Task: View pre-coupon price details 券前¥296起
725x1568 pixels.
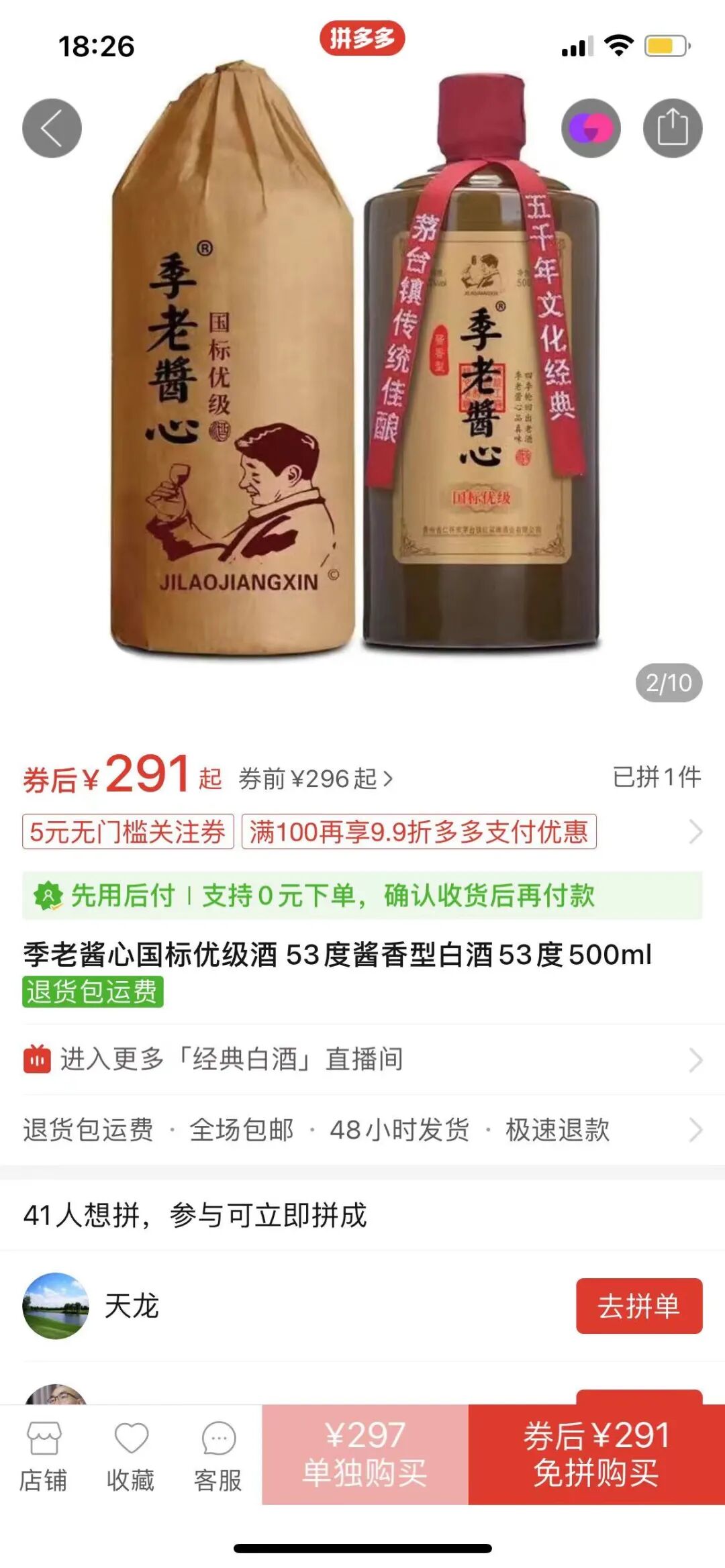Action: click(x=316, y=779)
